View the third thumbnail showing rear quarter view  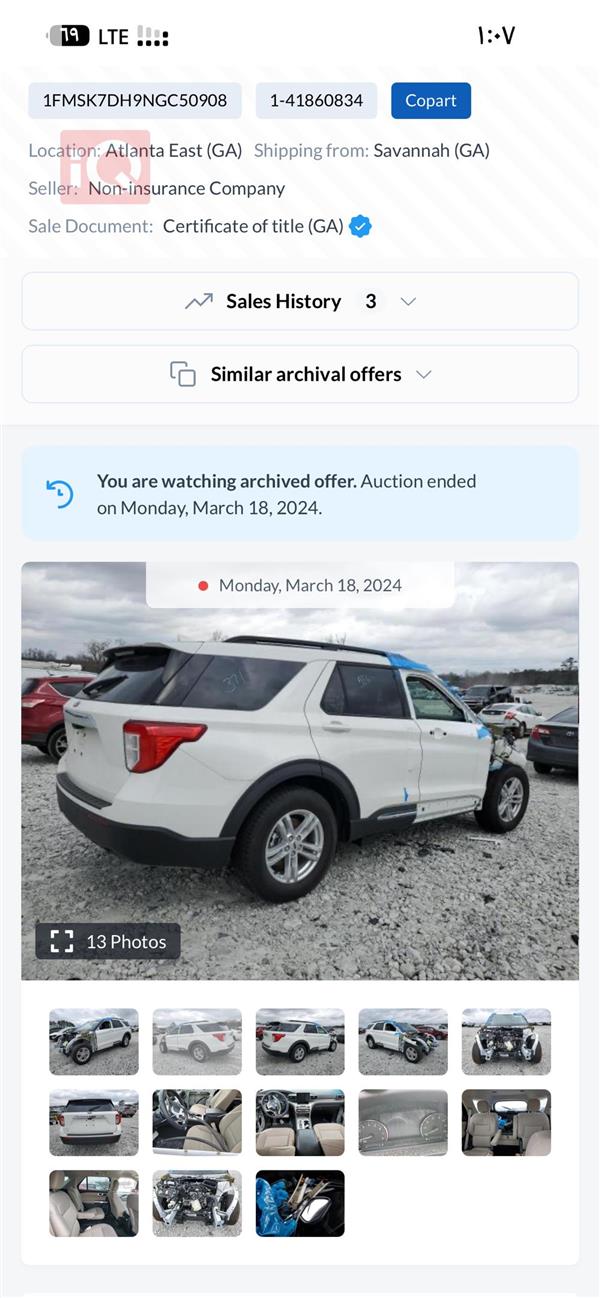coord(300,1041)
